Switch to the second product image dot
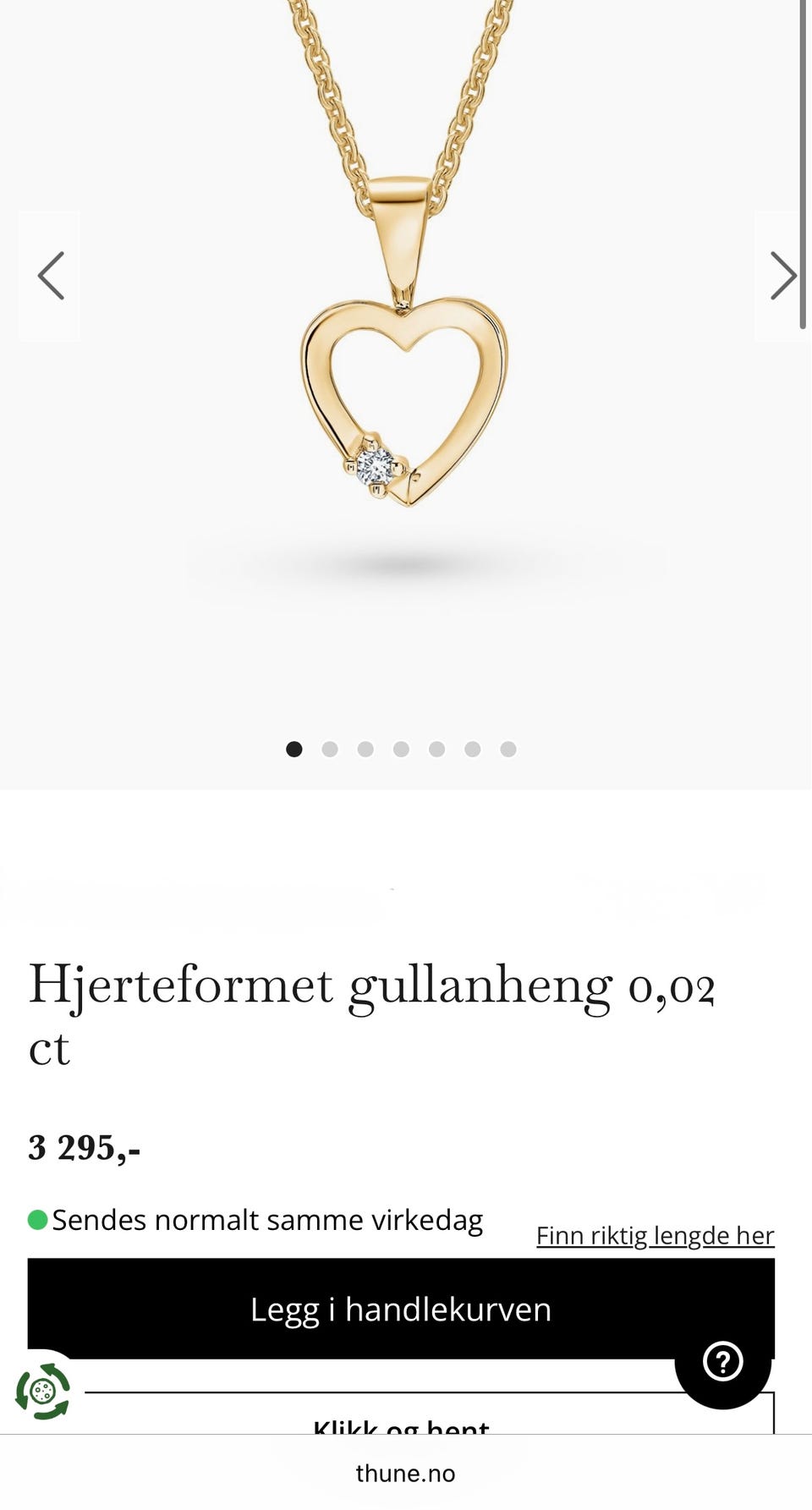The height and width of the screenshot is (1510, 812). coord(329,750)
